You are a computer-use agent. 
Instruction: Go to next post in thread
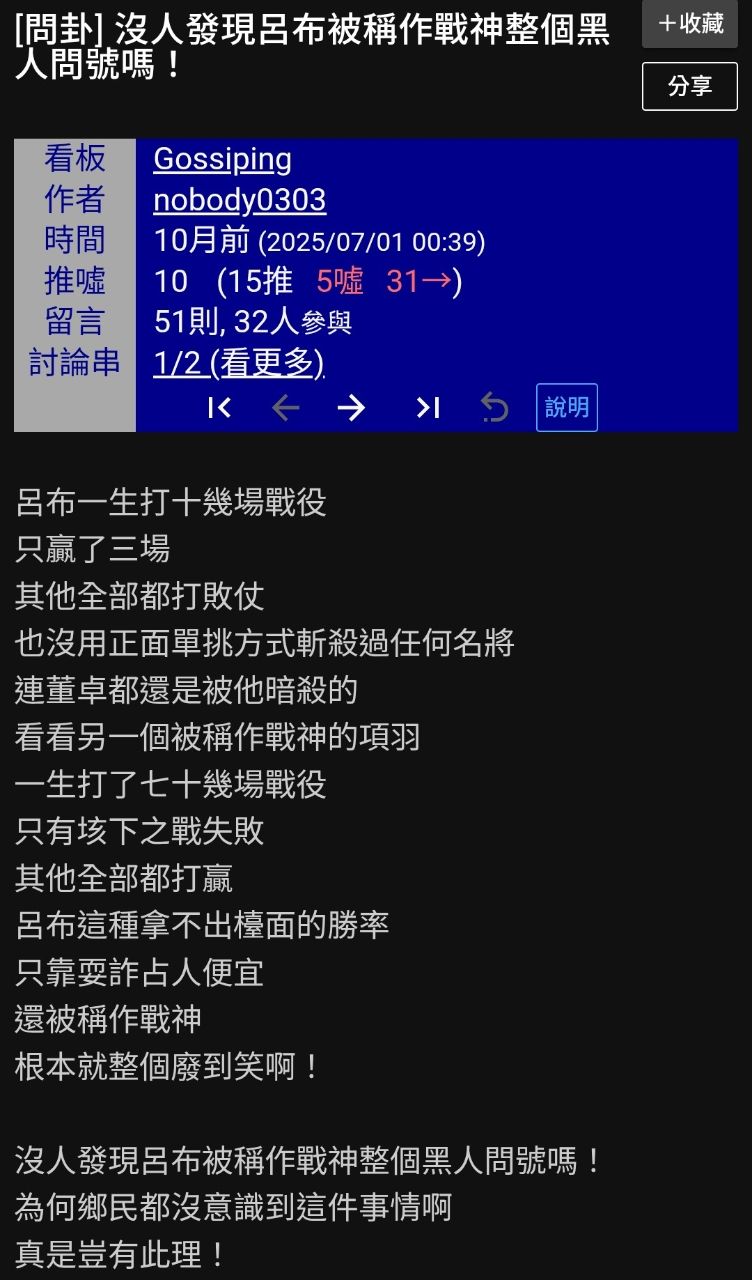(351, 408)
